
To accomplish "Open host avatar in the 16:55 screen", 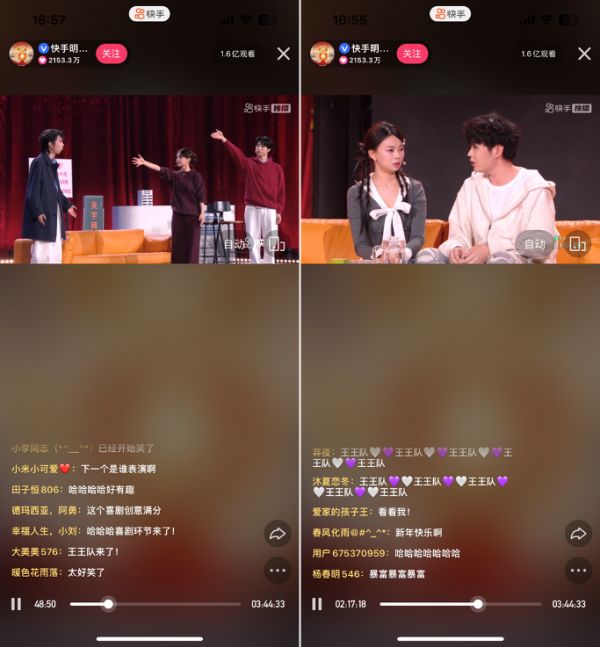I will click(322, 54).
